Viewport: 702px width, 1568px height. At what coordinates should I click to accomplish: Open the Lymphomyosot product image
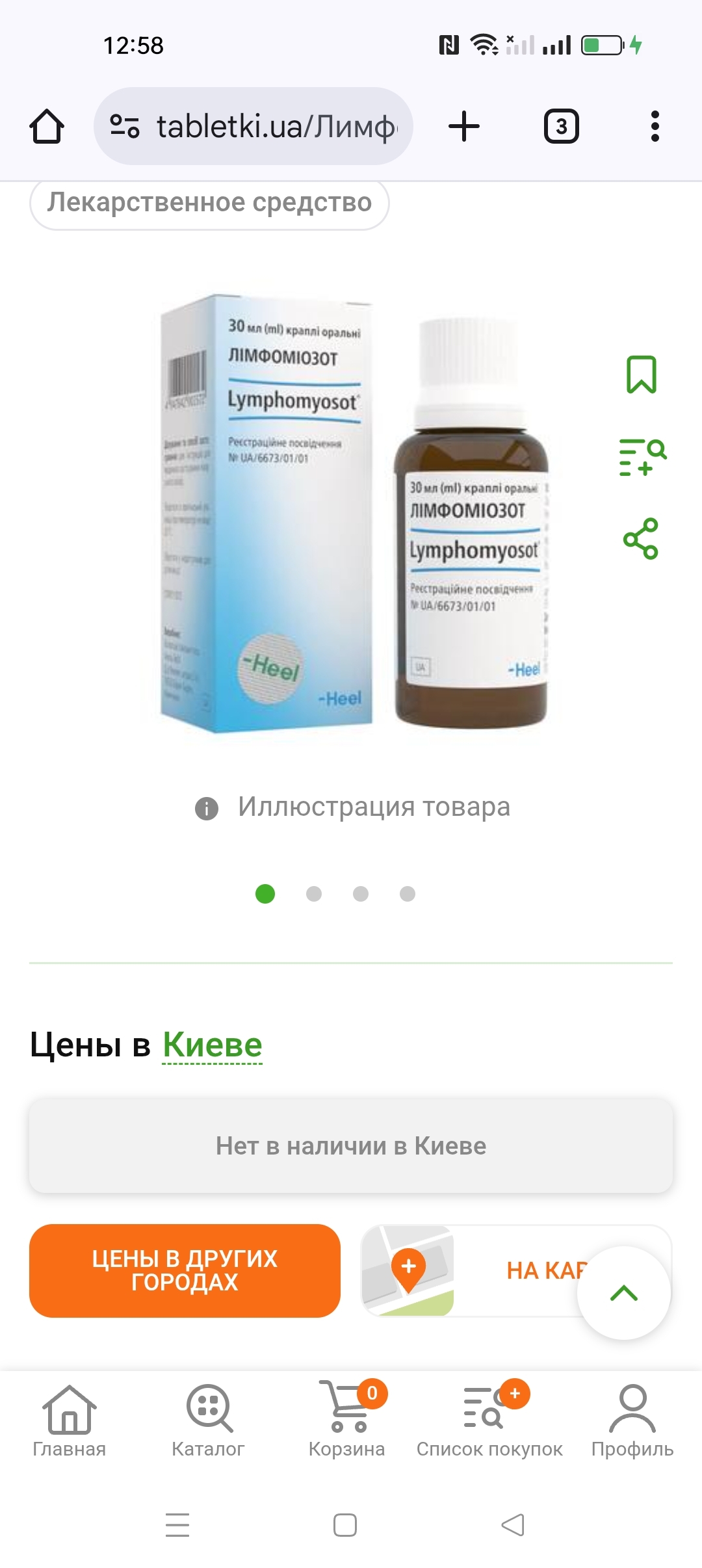(x=354, y=514)
